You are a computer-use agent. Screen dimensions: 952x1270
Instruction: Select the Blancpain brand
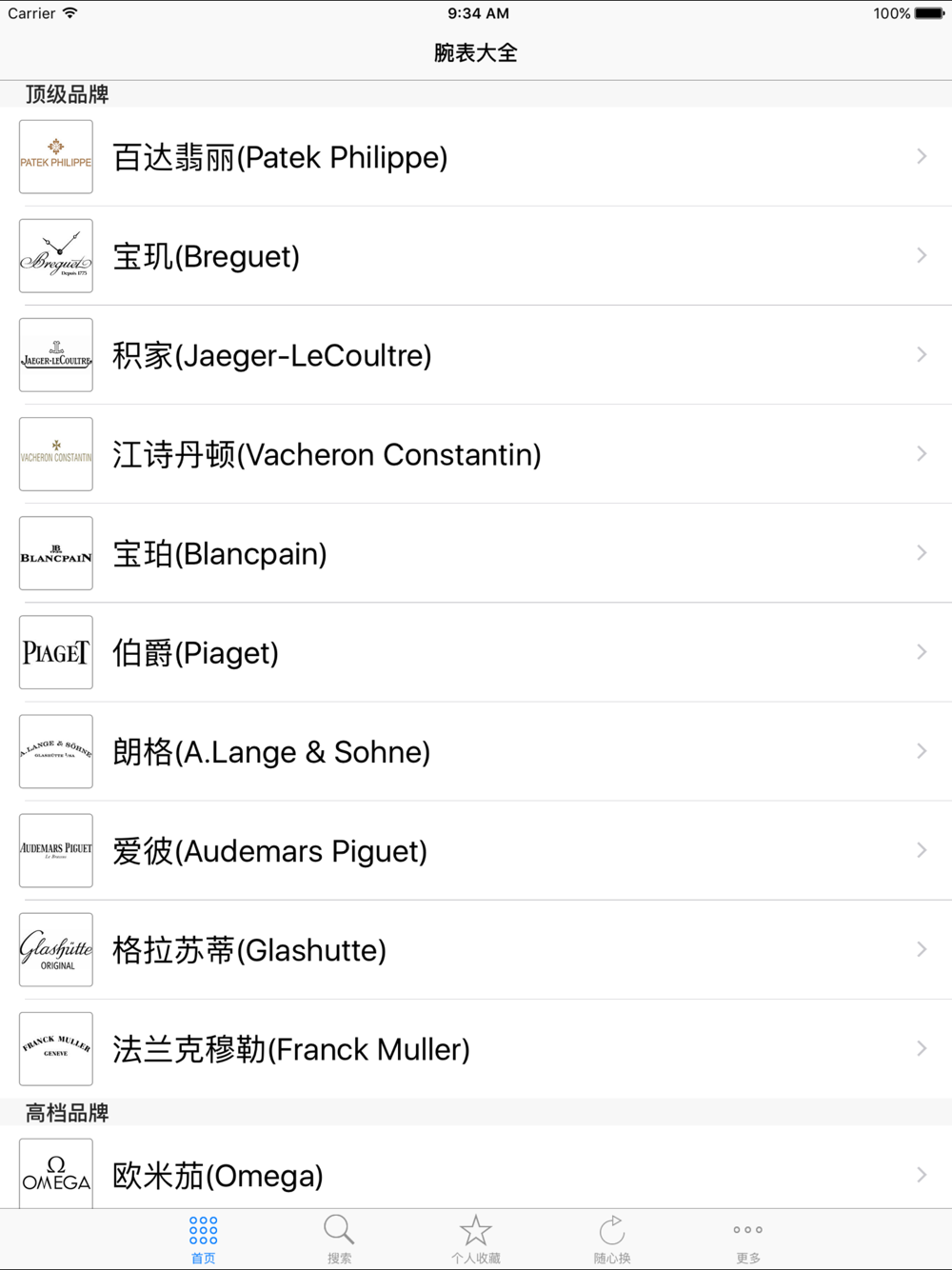[476, 553]
